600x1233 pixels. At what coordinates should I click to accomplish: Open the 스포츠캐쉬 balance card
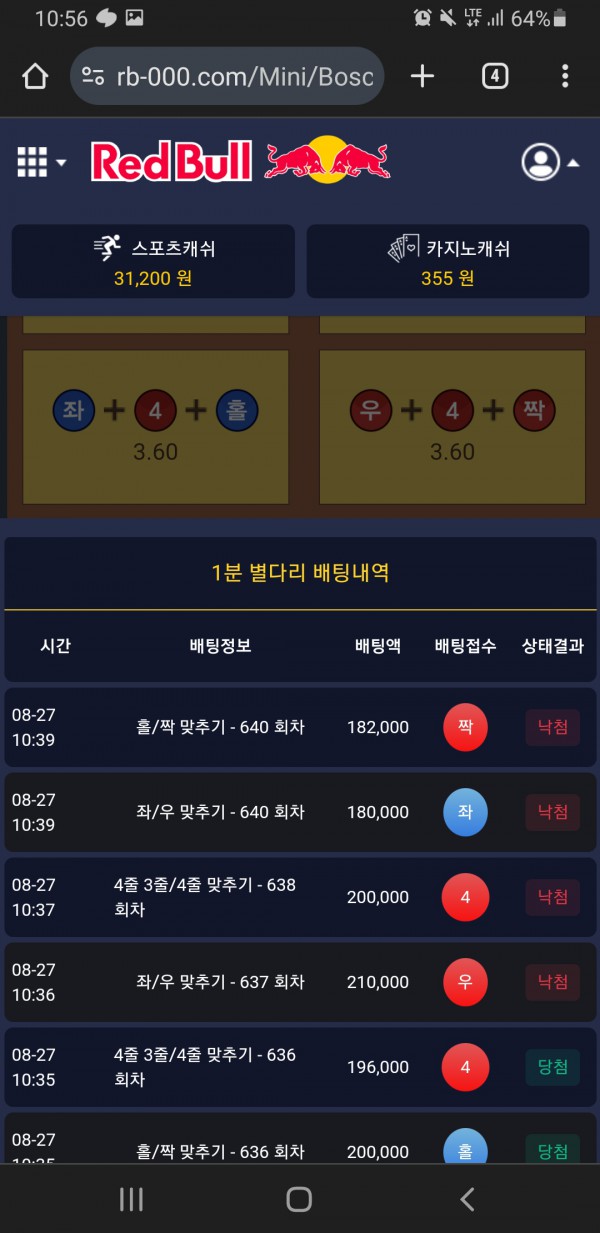(x=153, y=261)
